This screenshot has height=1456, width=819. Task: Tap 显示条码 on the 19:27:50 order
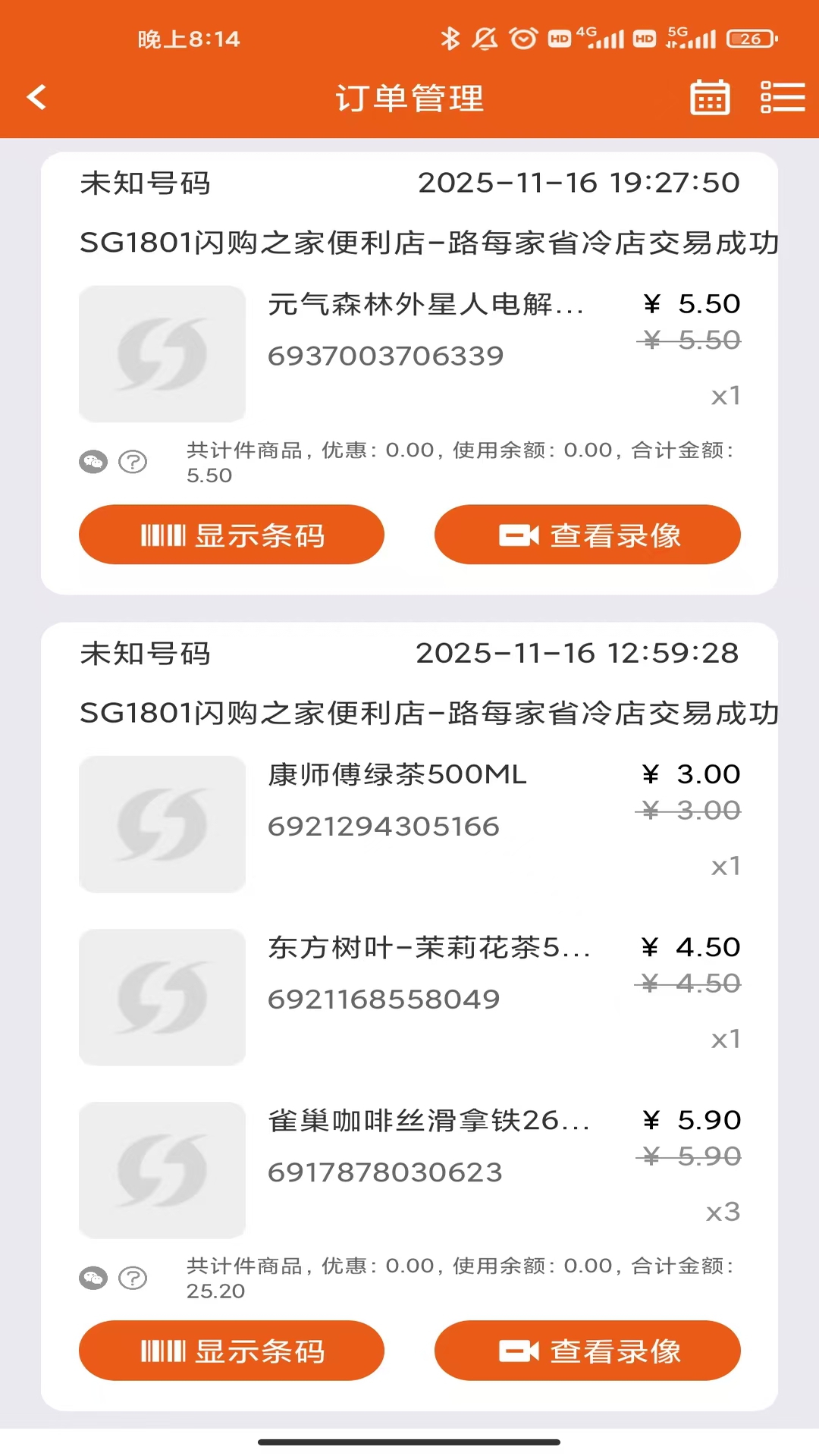point(231,535)
